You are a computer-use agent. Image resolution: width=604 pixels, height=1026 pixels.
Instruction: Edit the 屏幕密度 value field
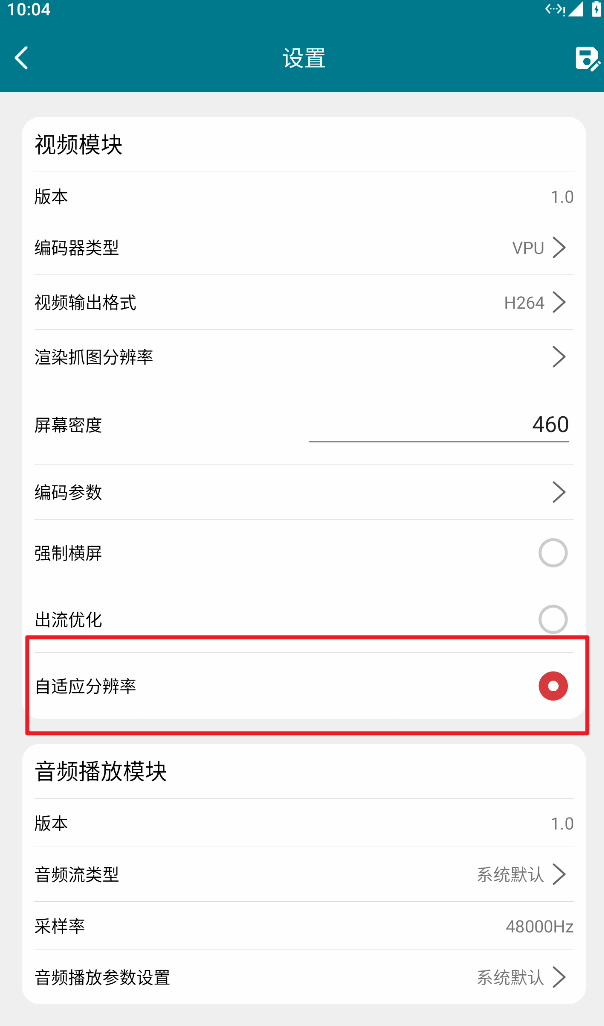coord(438,425)
